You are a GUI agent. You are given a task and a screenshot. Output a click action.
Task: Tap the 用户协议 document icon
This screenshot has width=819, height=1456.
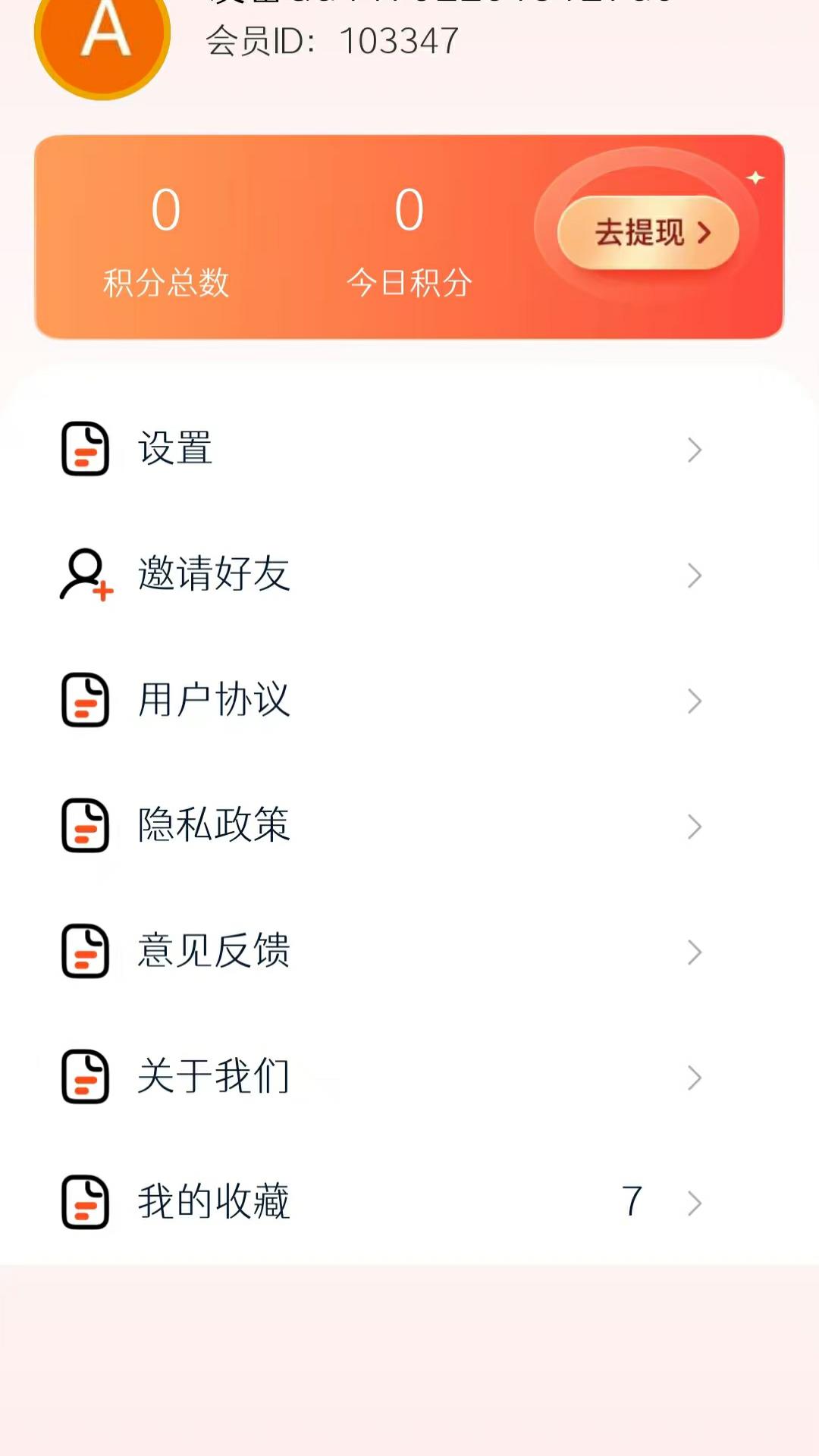coord(85,701)
